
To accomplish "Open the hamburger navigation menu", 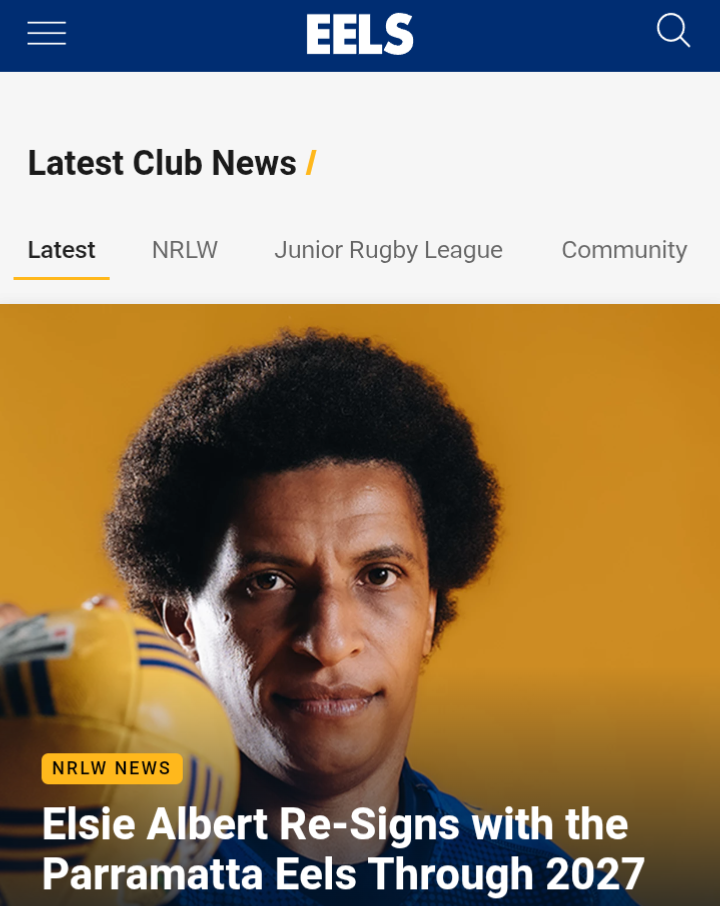I will pyautogui.click(x=46, y=33).
